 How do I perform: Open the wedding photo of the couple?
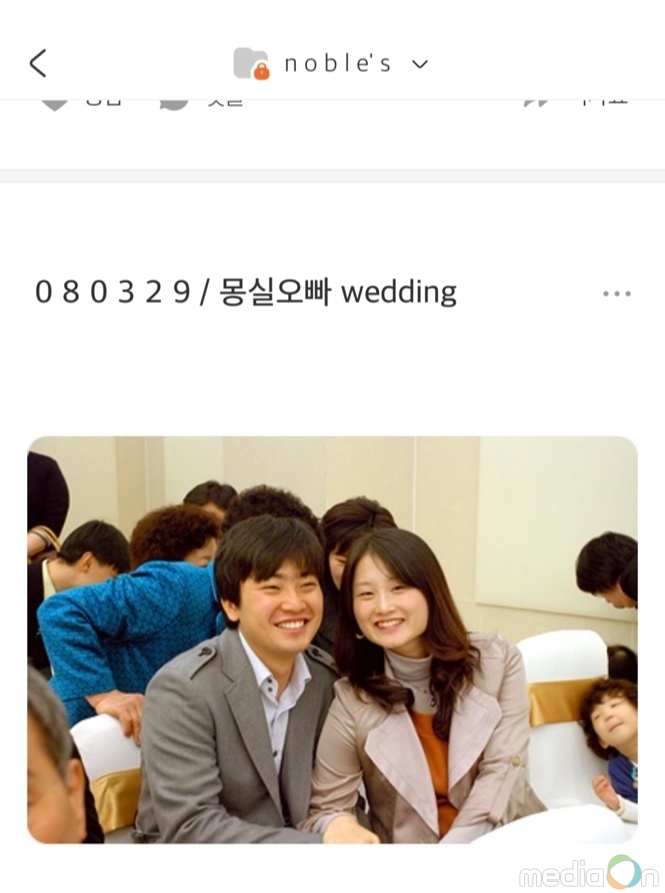(332, 640)
